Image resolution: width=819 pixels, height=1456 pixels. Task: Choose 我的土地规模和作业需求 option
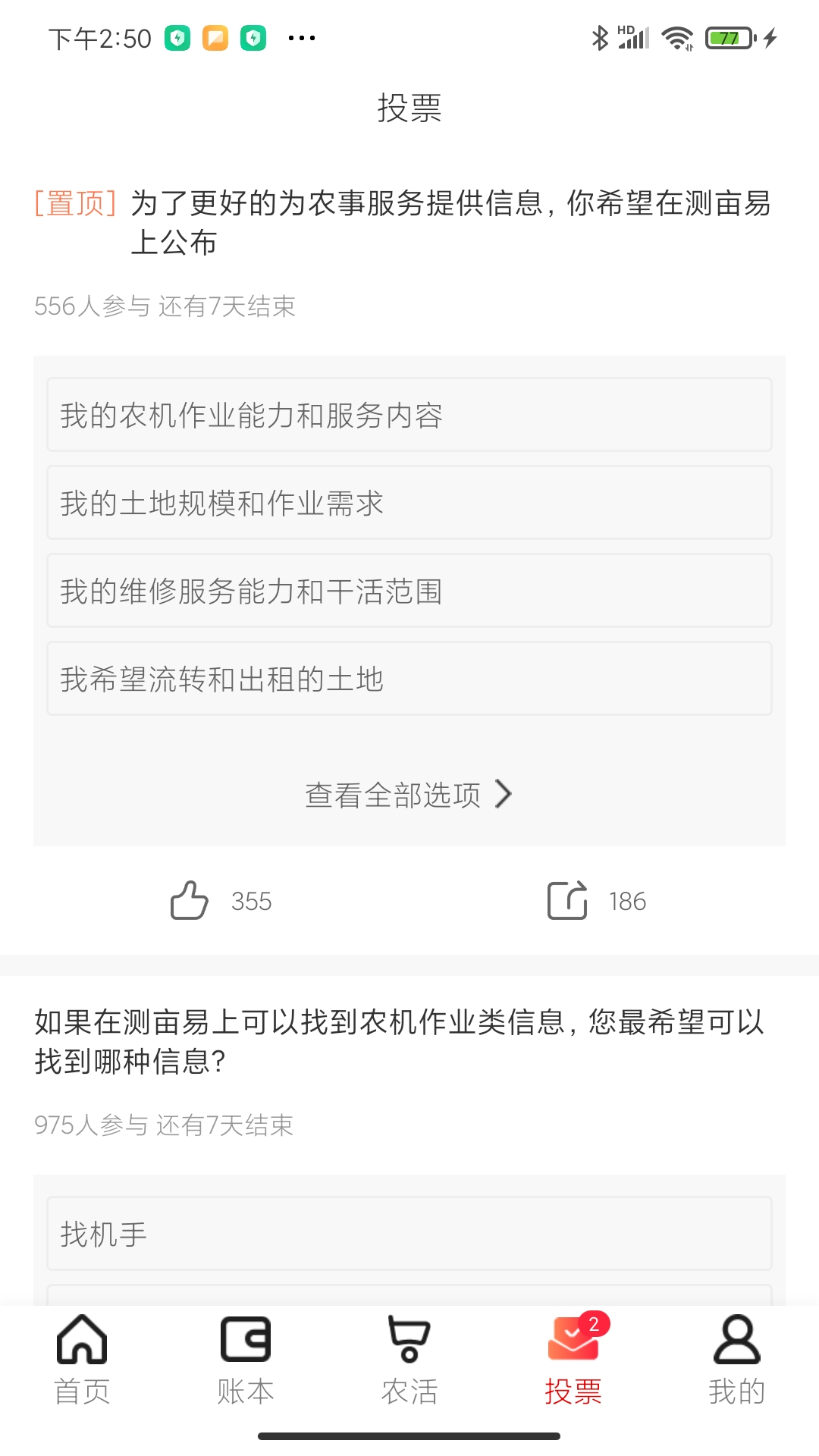pyautogui.click(x=409, y=503)
